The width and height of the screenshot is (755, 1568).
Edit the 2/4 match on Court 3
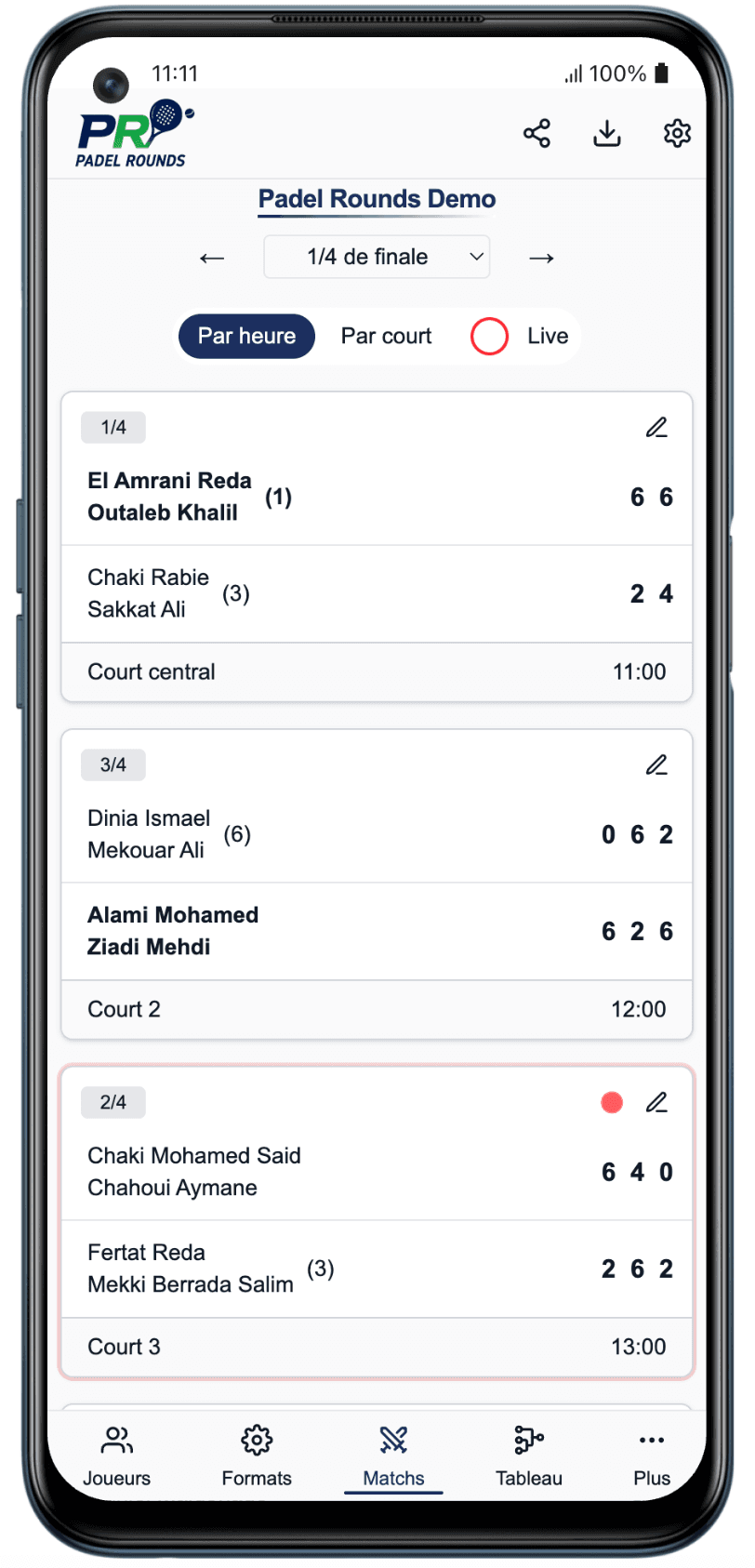pyautogui.click(x=656, y=1102)
